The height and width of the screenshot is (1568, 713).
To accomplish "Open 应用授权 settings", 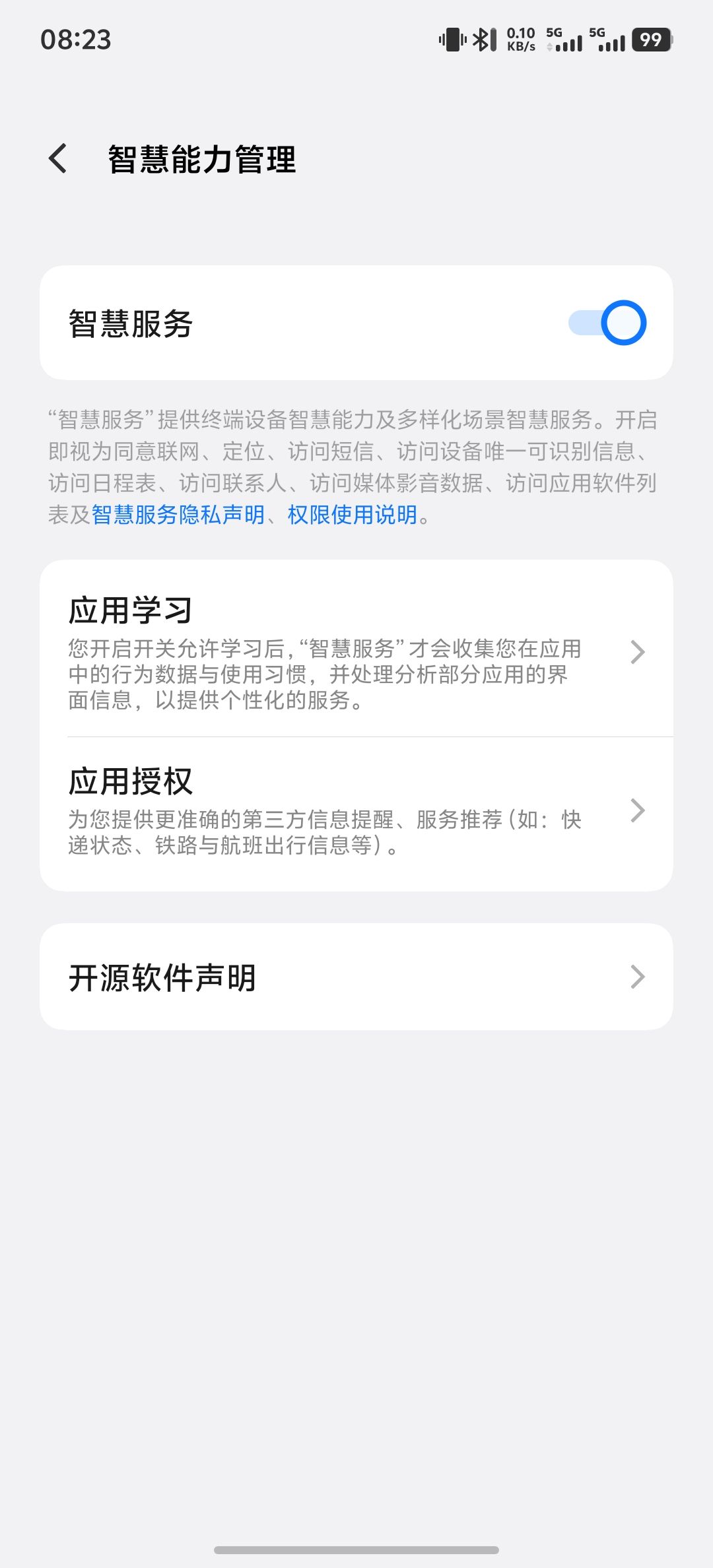I will [x=356, y=810].
